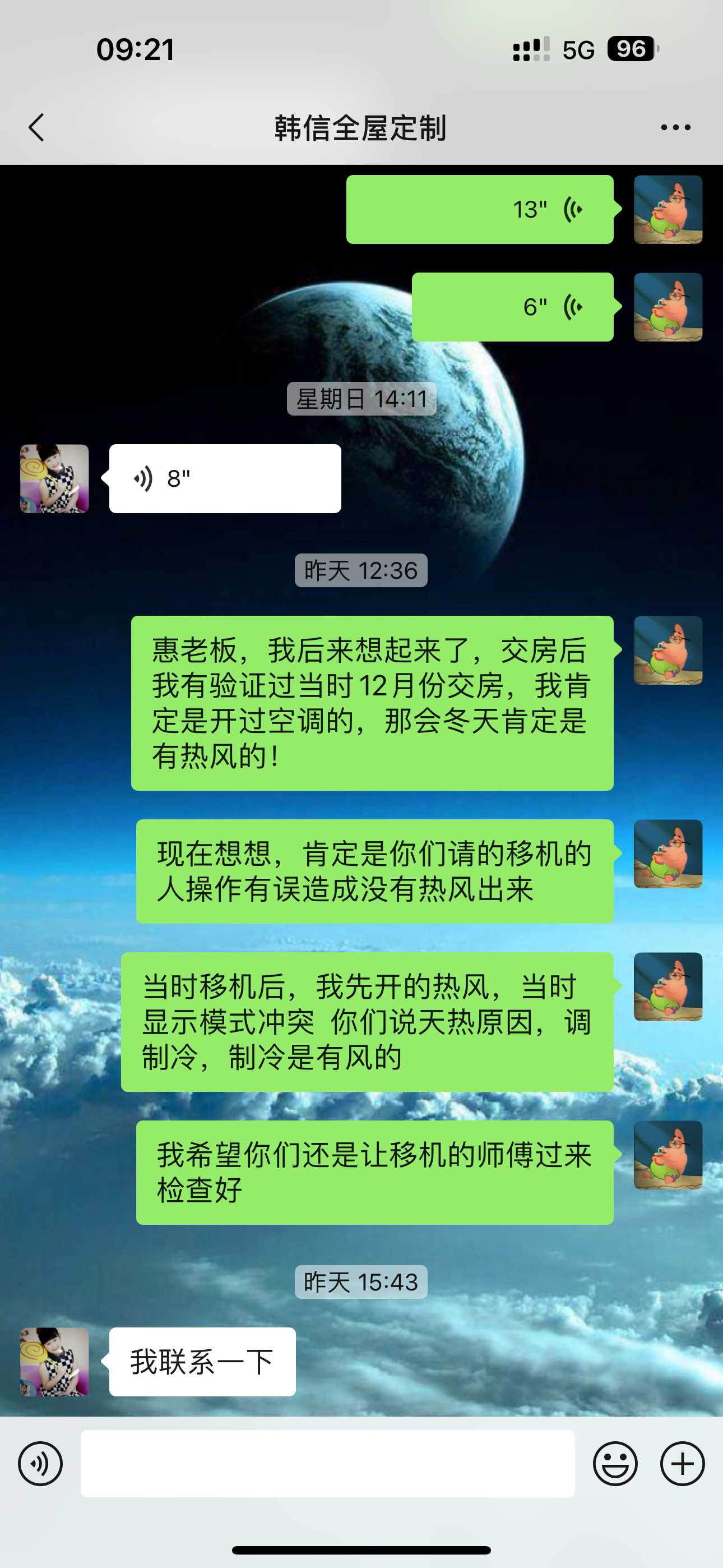Viewport: 723px width, 1568px height.
Task: Open the contact's avatar beside 我联系一下
Action: click(55, 1362)
